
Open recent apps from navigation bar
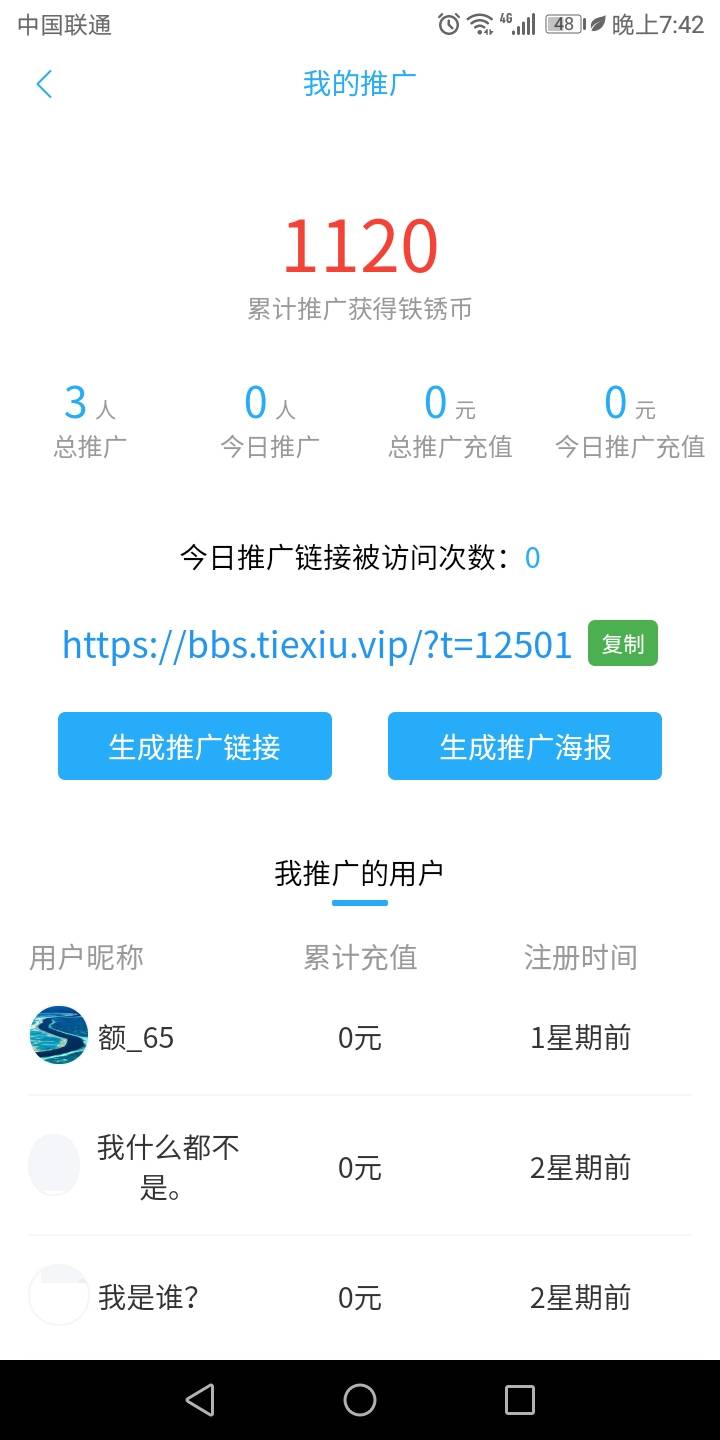click(x=519, y=1400)
